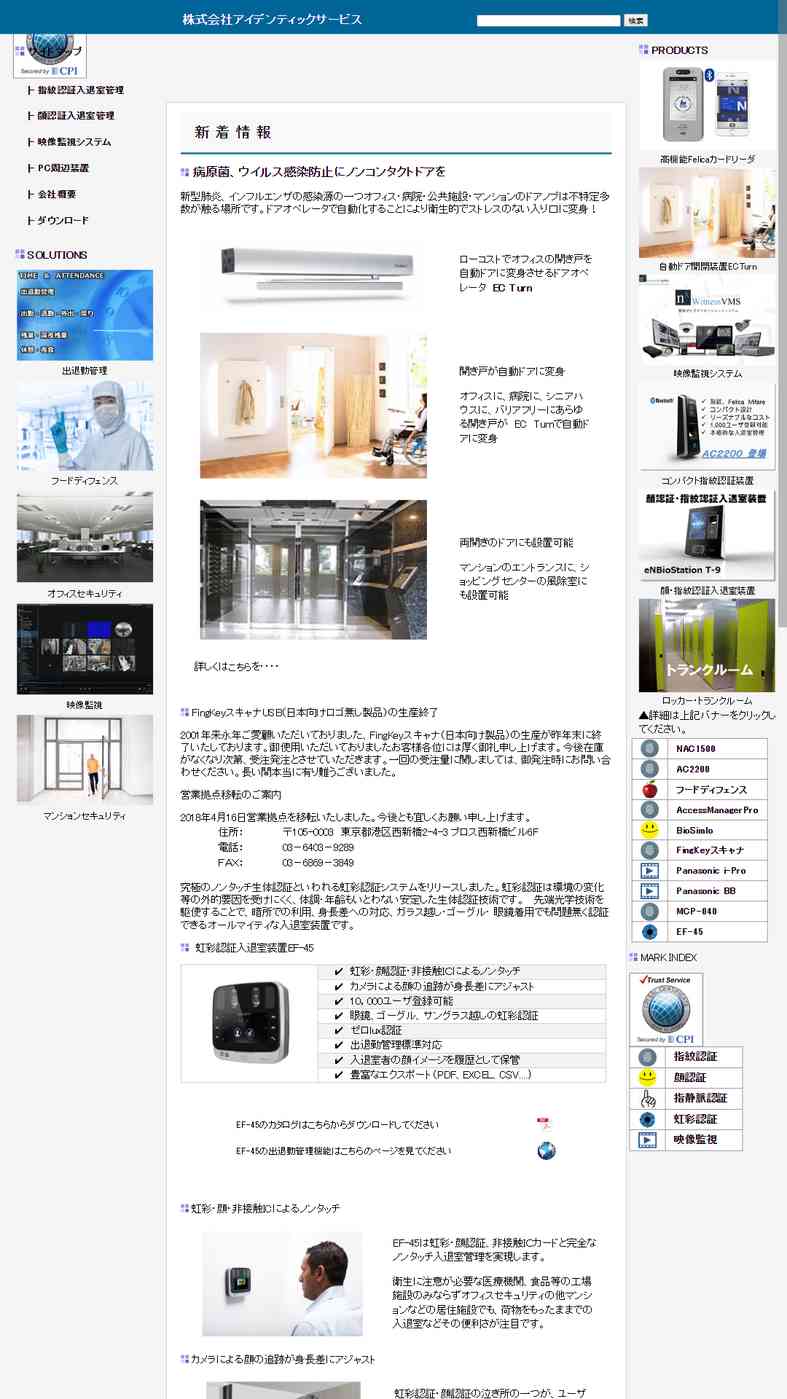Open 映像監視システム in the left menu
The height and width of the screenshot is (1399, 787).
pos(75,143)
